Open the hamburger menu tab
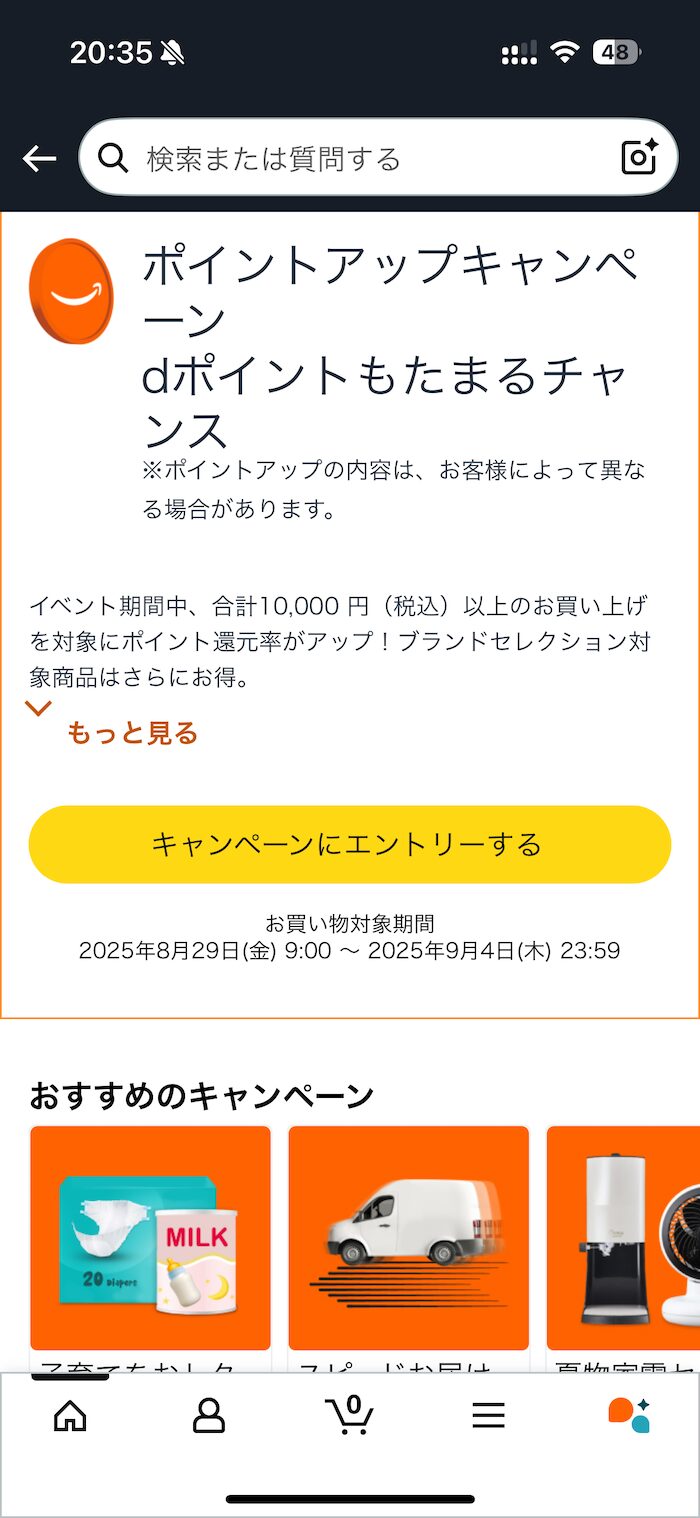The width and height of the screenshot is (700, 1518). point(488,1415)
